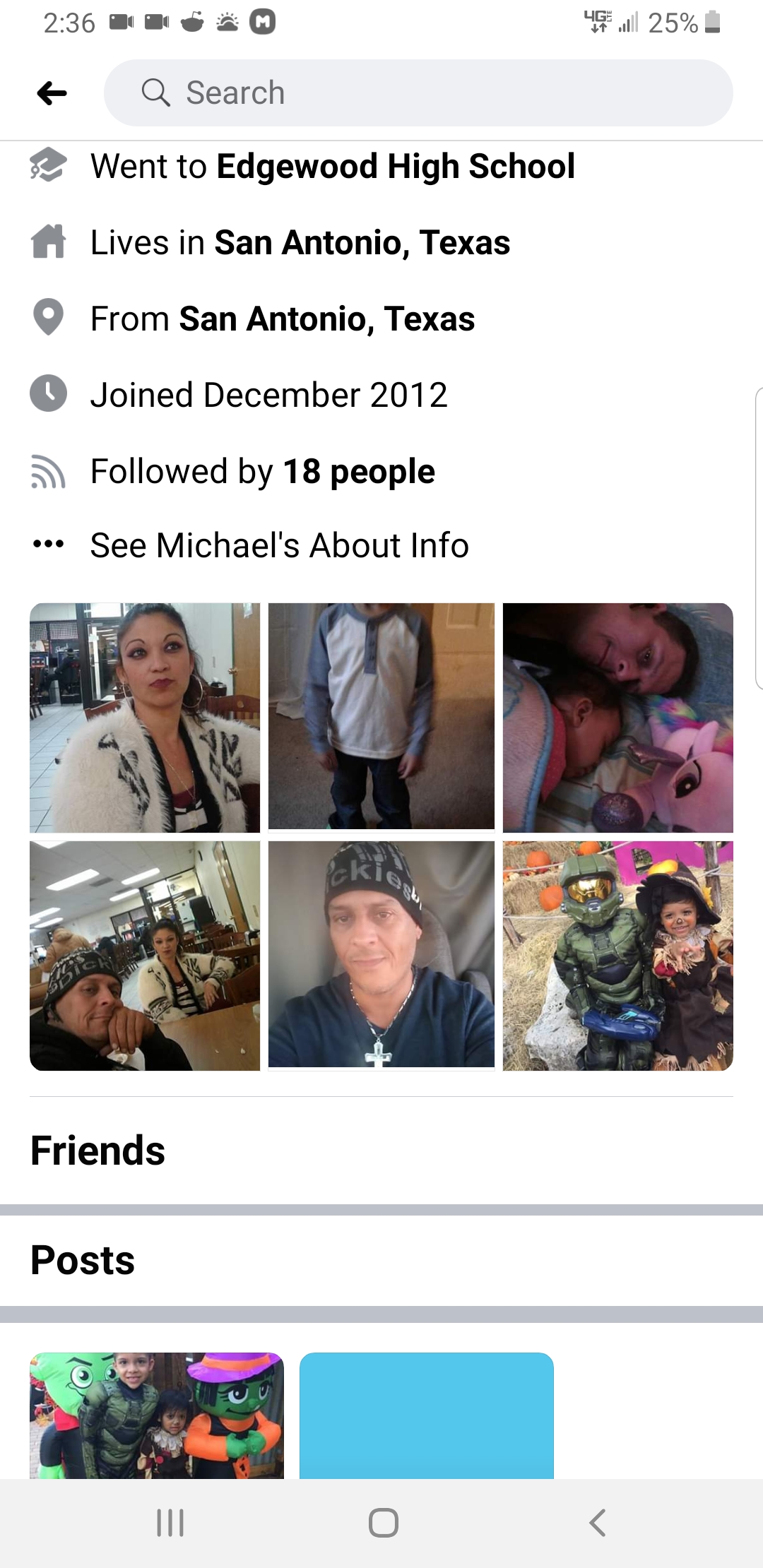Open From San Antonio, Texas hometown
Viewport: 763px width, 1568px height.
(326, 319)
